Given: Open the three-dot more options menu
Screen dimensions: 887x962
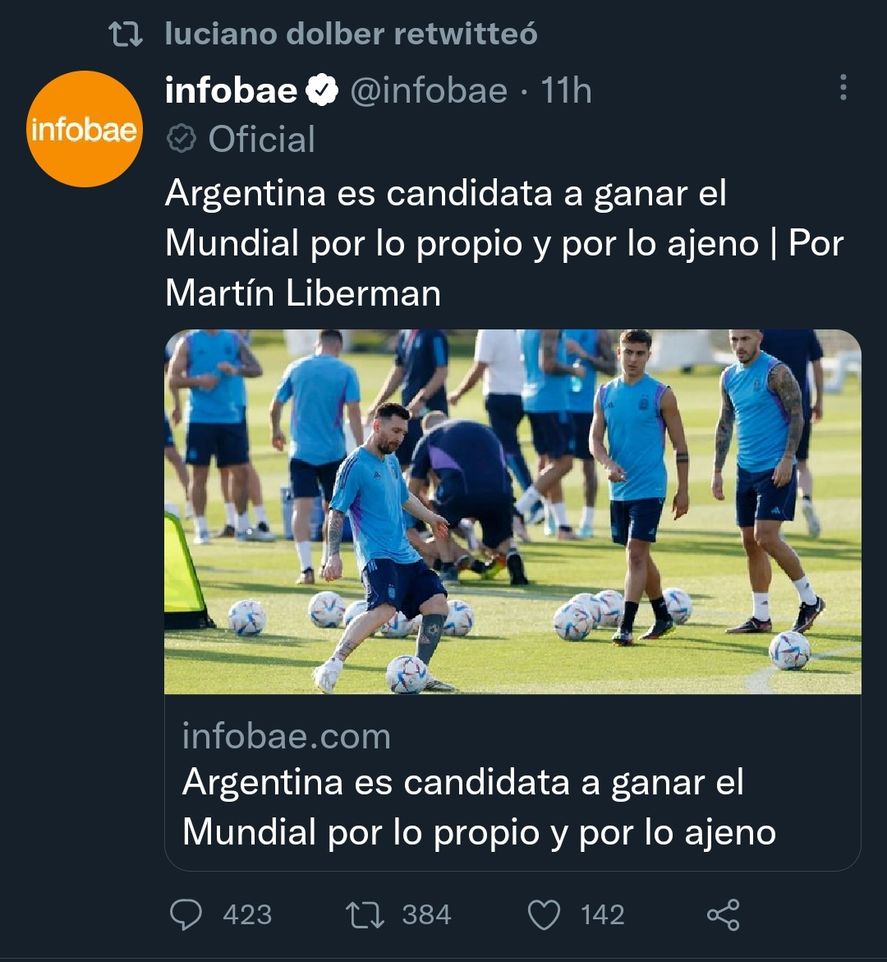Looking at the screenshot, I should click(843, 90).
